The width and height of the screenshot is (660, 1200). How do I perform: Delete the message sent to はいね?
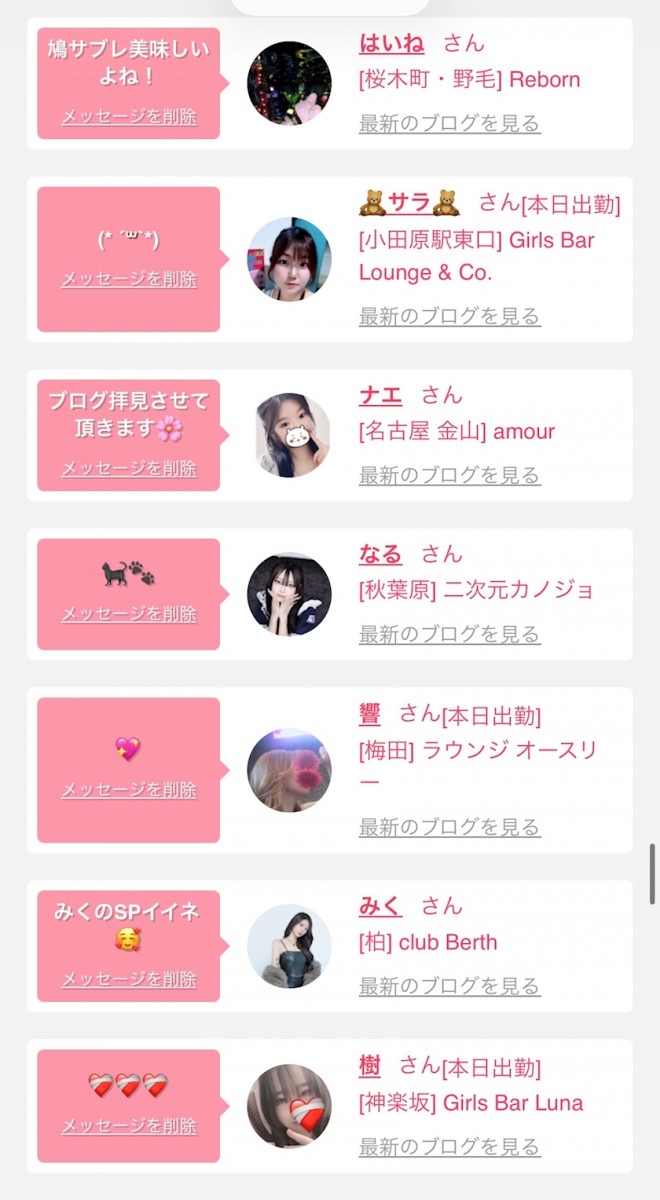(129, 116)
